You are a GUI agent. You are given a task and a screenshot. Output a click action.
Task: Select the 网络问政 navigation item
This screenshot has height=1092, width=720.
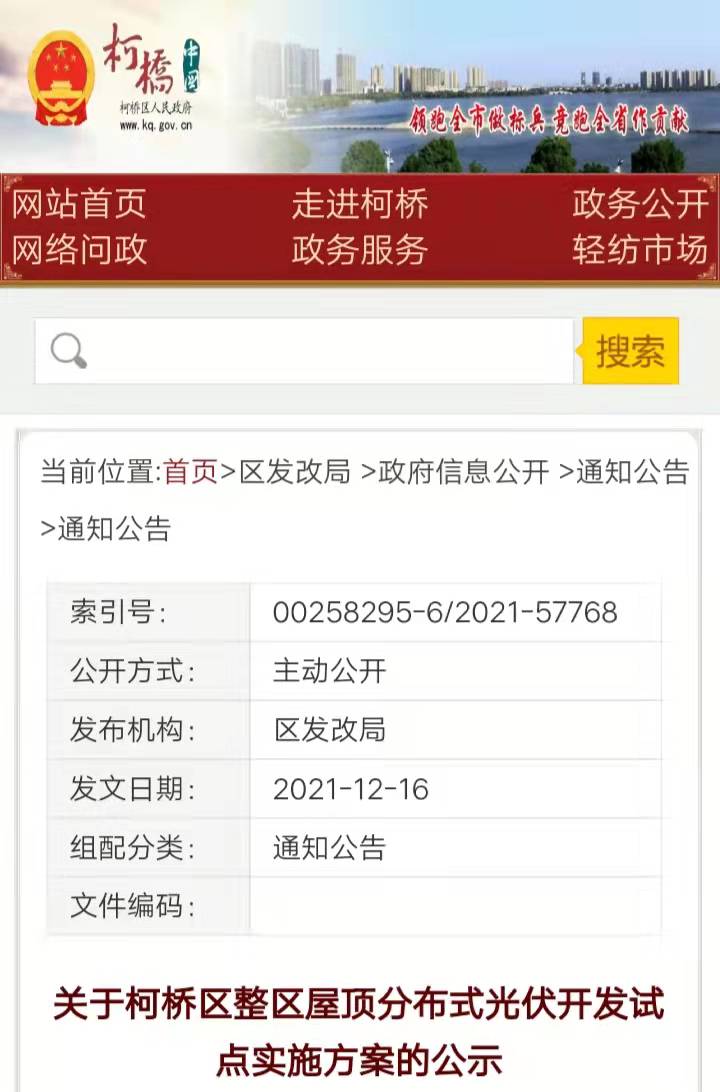coord(79,250)
